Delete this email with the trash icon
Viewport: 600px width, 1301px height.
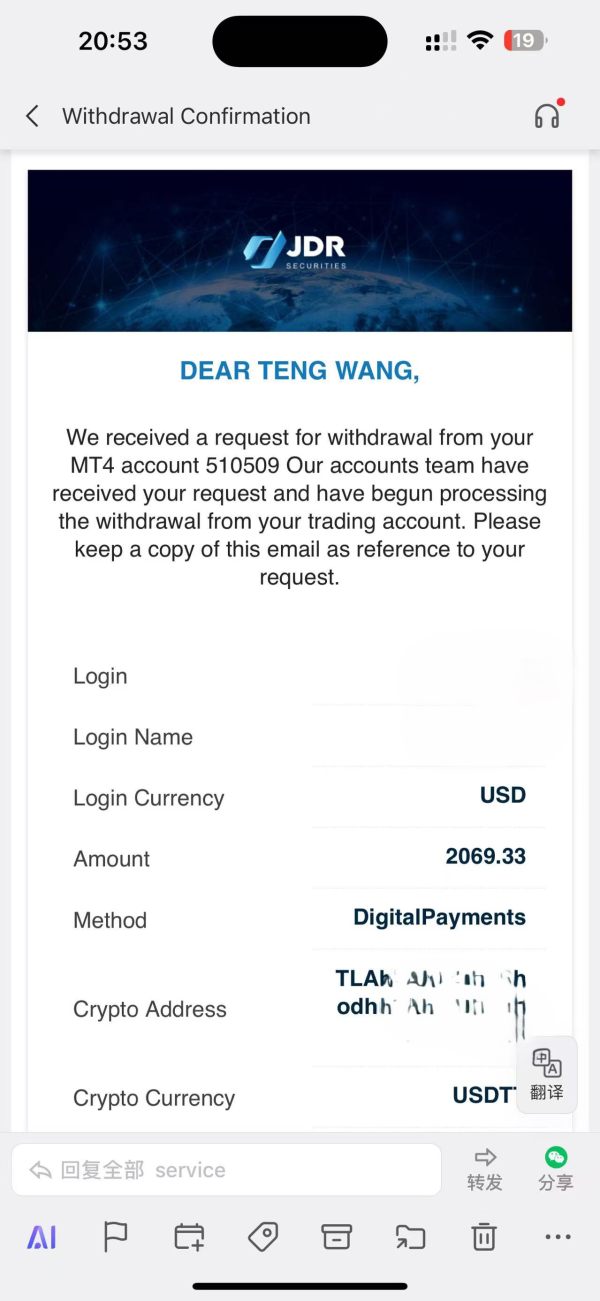484,1238
